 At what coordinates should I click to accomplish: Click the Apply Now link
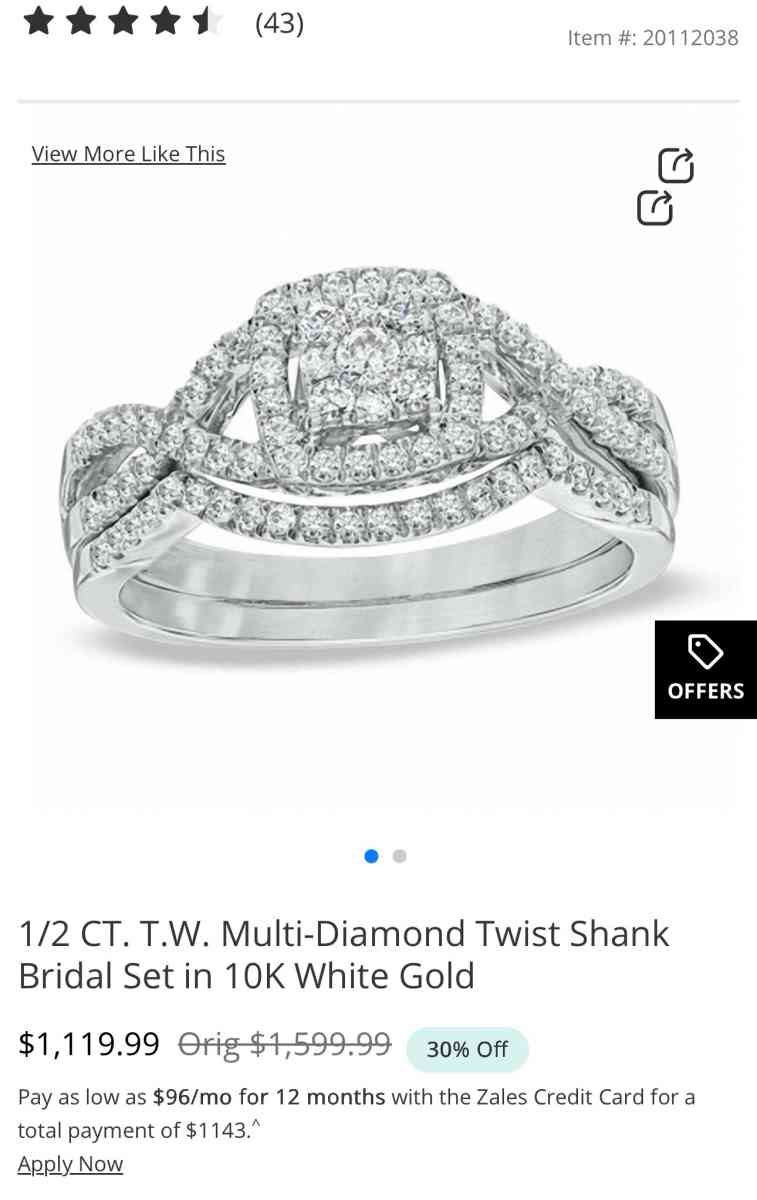70,1163
